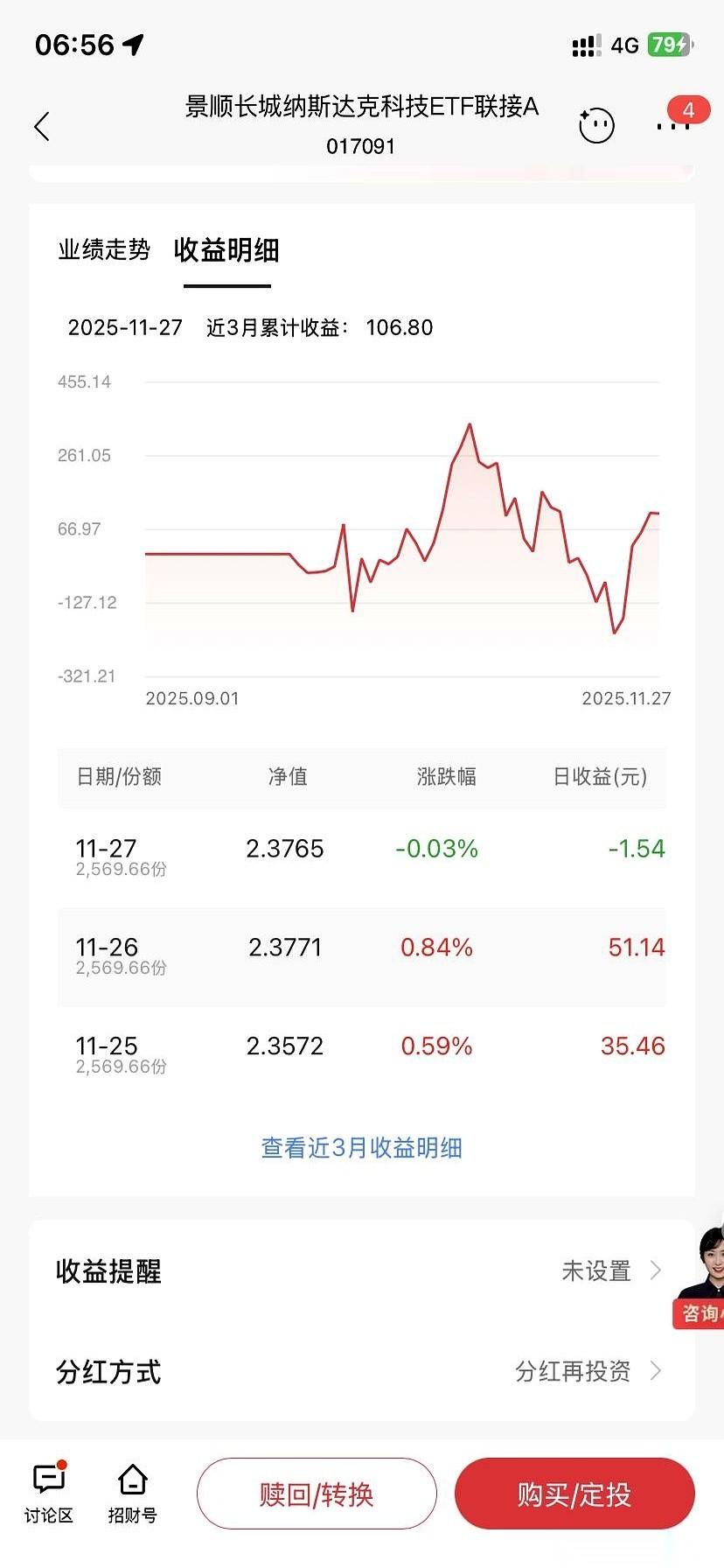Open 查看近3月收益明细 link
Viewport: 724px width, 1568px height.
[x=360, y=1147]
